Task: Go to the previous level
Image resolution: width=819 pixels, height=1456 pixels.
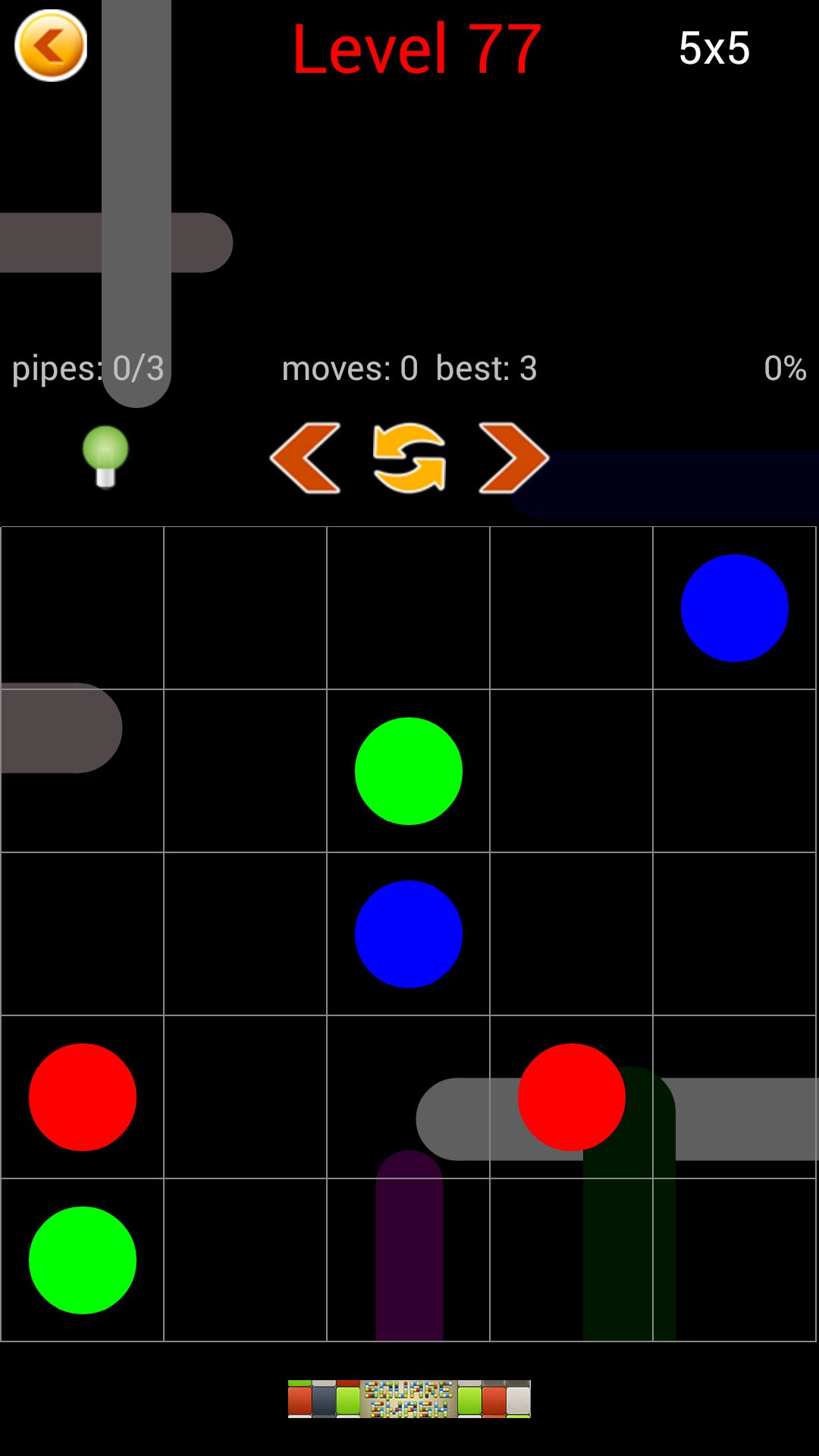Action: 306,458
